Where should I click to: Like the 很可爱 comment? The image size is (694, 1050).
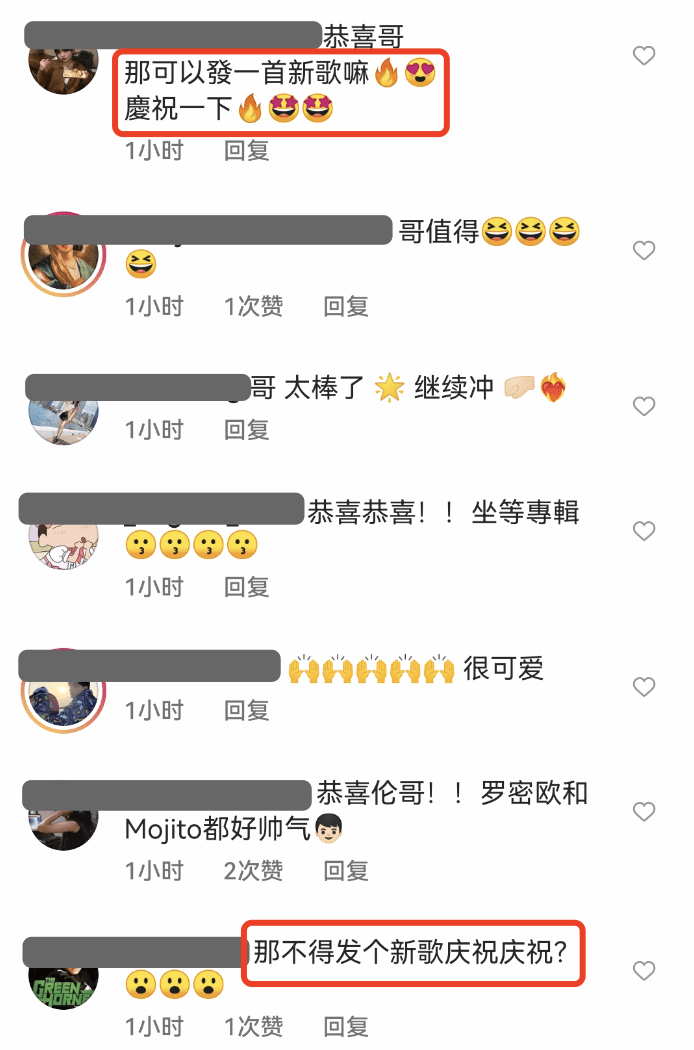point(644,687)
